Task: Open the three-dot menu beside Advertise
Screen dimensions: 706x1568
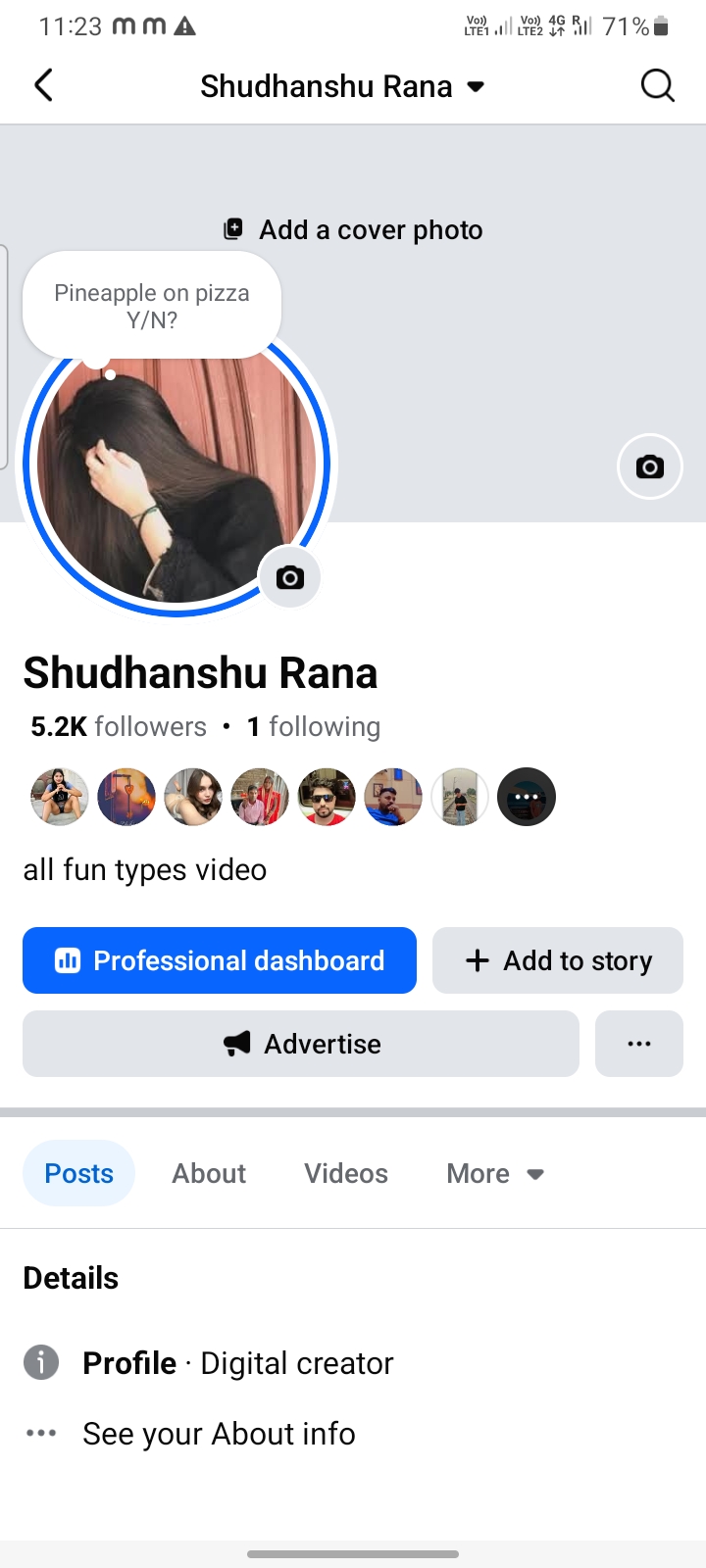Action: pyautogui.click(x=639, y=1044)
